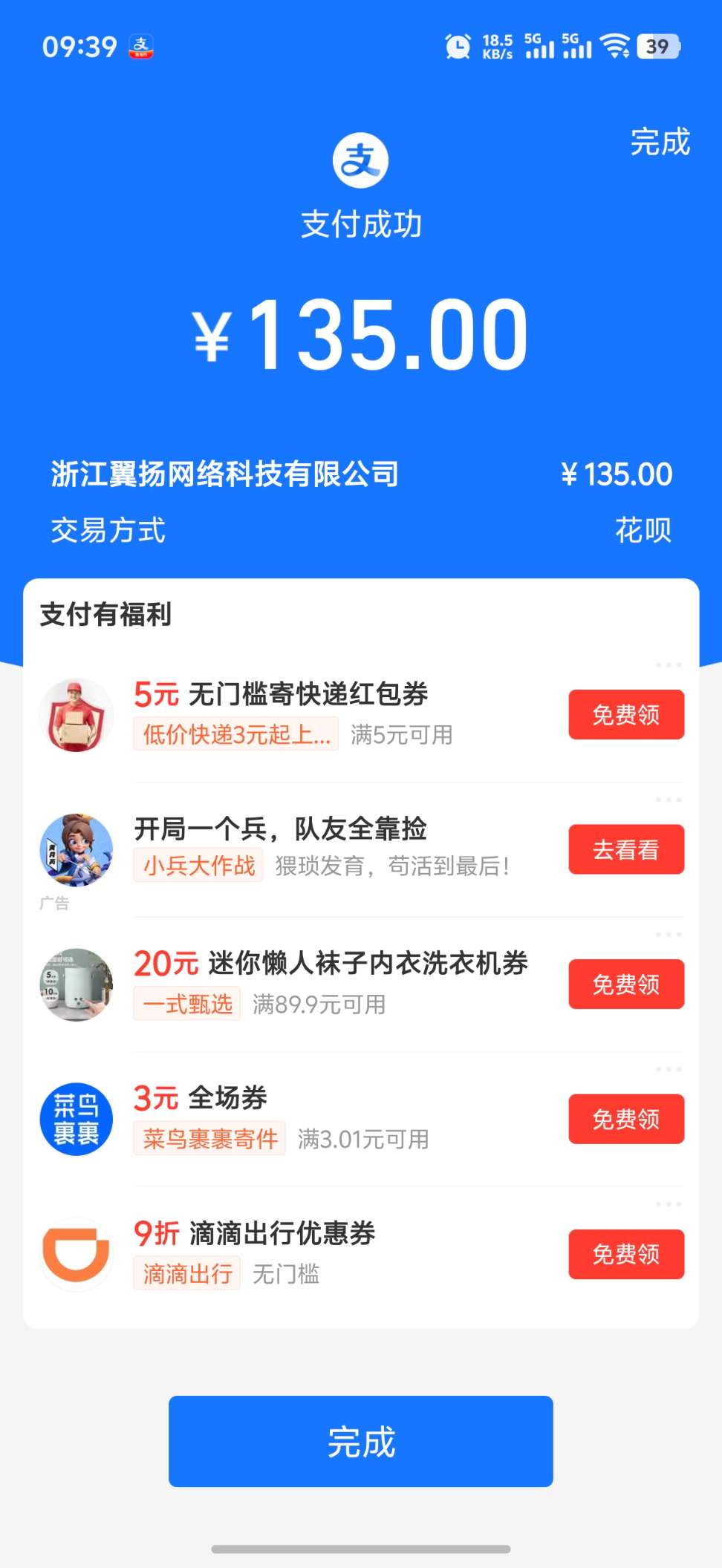Open more options for 无门槛寄快递红包券
Image resolution: width=722 pixels, height=1568 pixels.
[669, 665]
